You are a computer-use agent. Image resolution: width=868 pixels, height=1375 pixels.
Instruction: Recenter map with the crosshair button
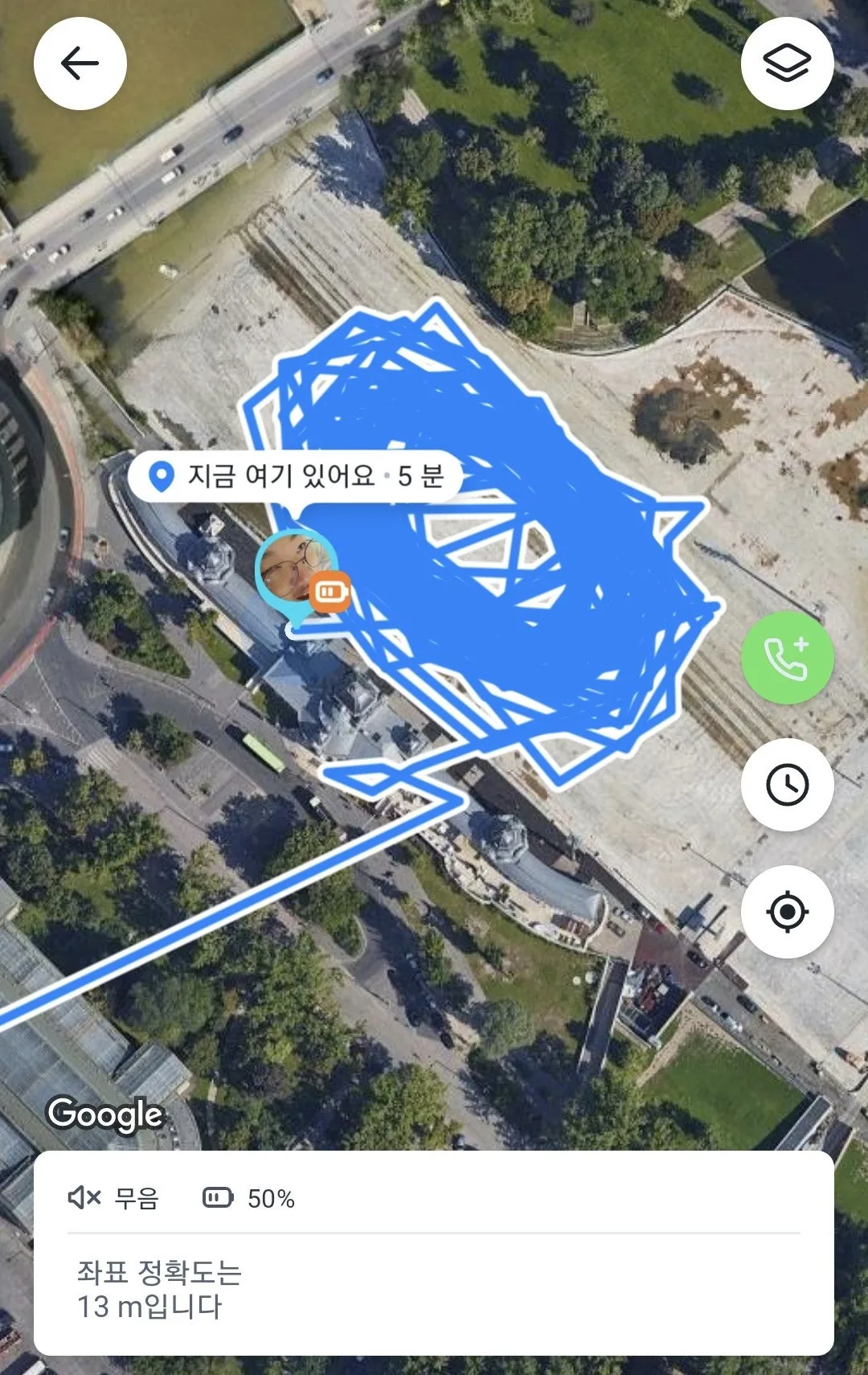[x=787, y=912]
